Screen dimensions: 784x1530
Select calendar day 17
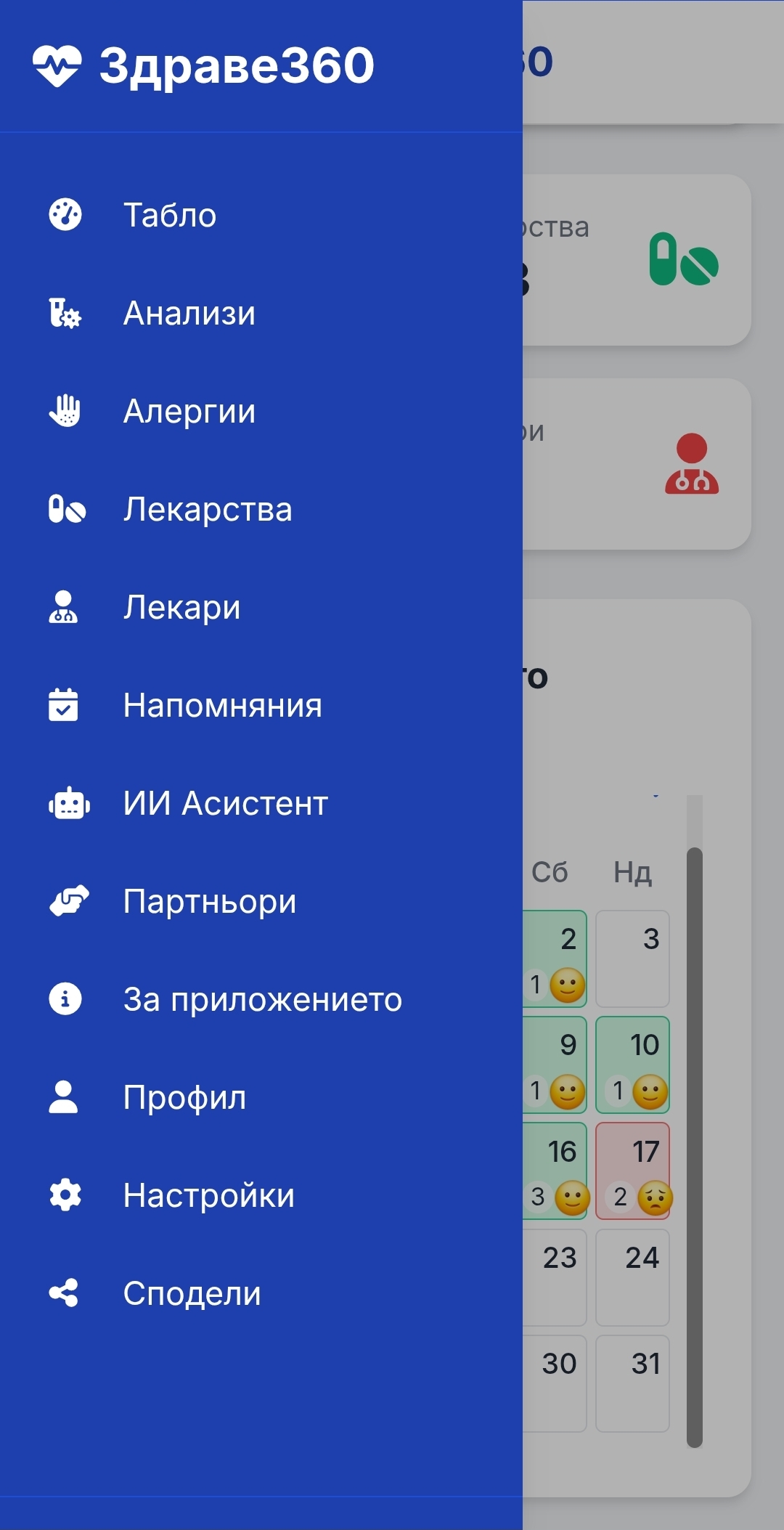(632, 1171)
